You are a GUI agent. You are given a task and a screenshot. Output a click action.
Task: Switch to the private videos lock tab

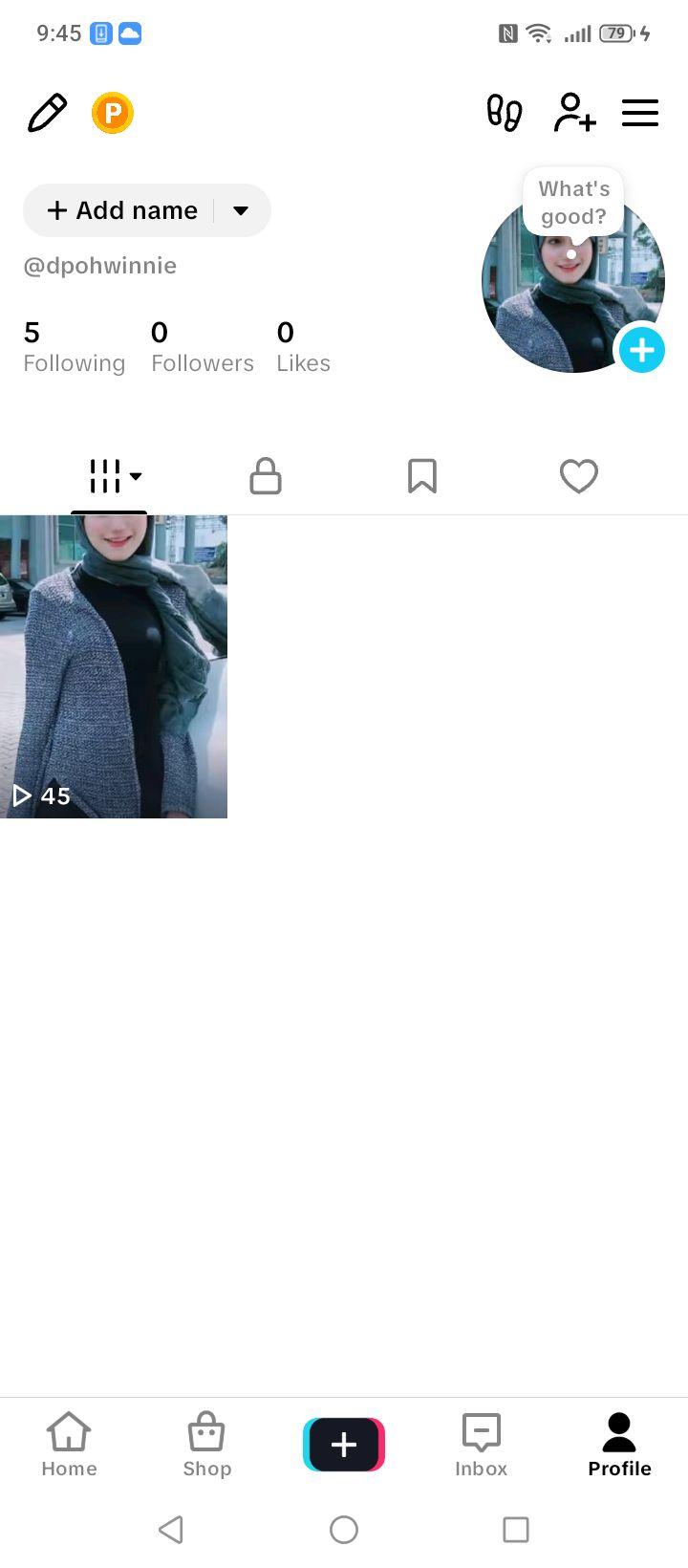tap(266, 476)
